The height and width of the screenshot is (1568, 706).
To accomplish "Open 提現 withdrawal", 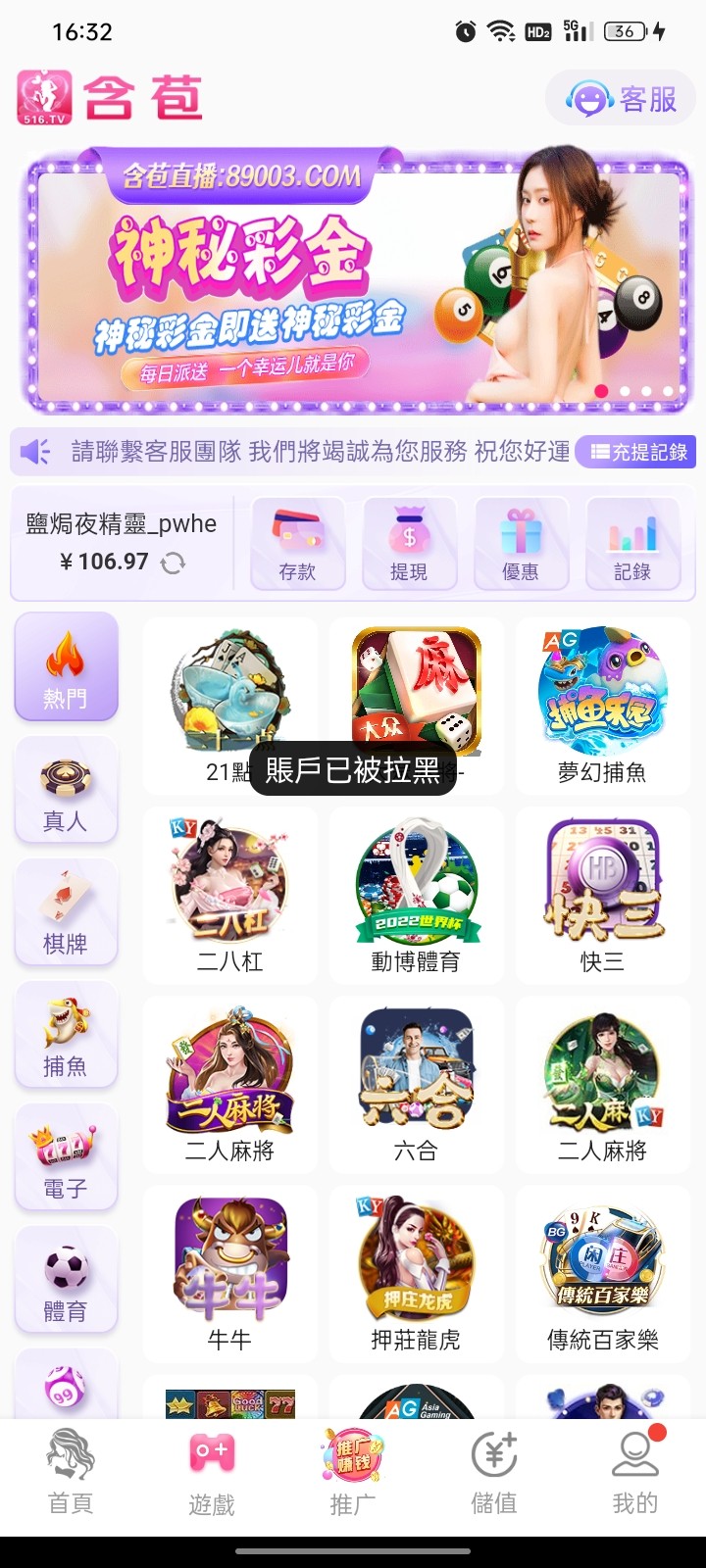I will pyautogui.click(x=409, y=544).
